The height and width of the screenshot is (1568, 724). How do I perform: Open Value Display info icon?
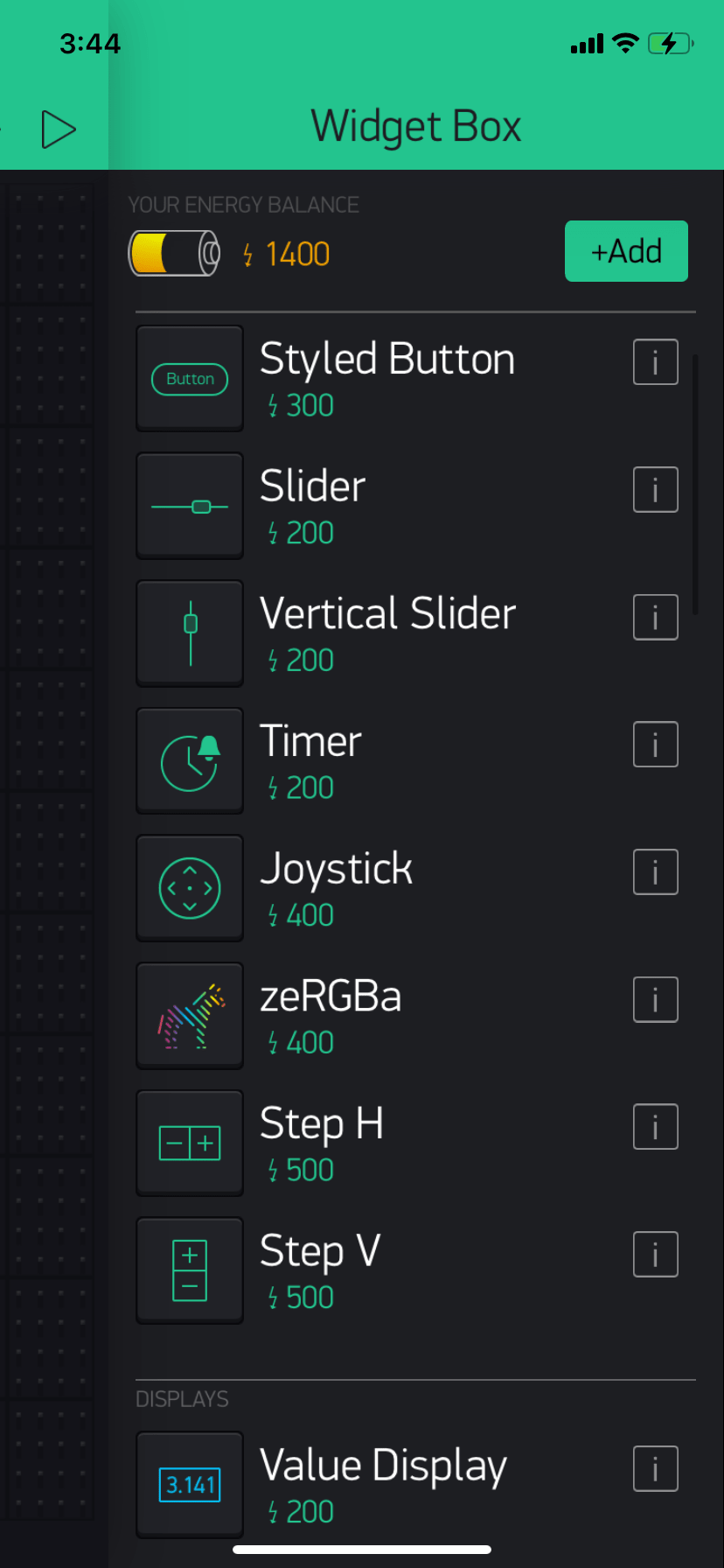point(656,1469)
